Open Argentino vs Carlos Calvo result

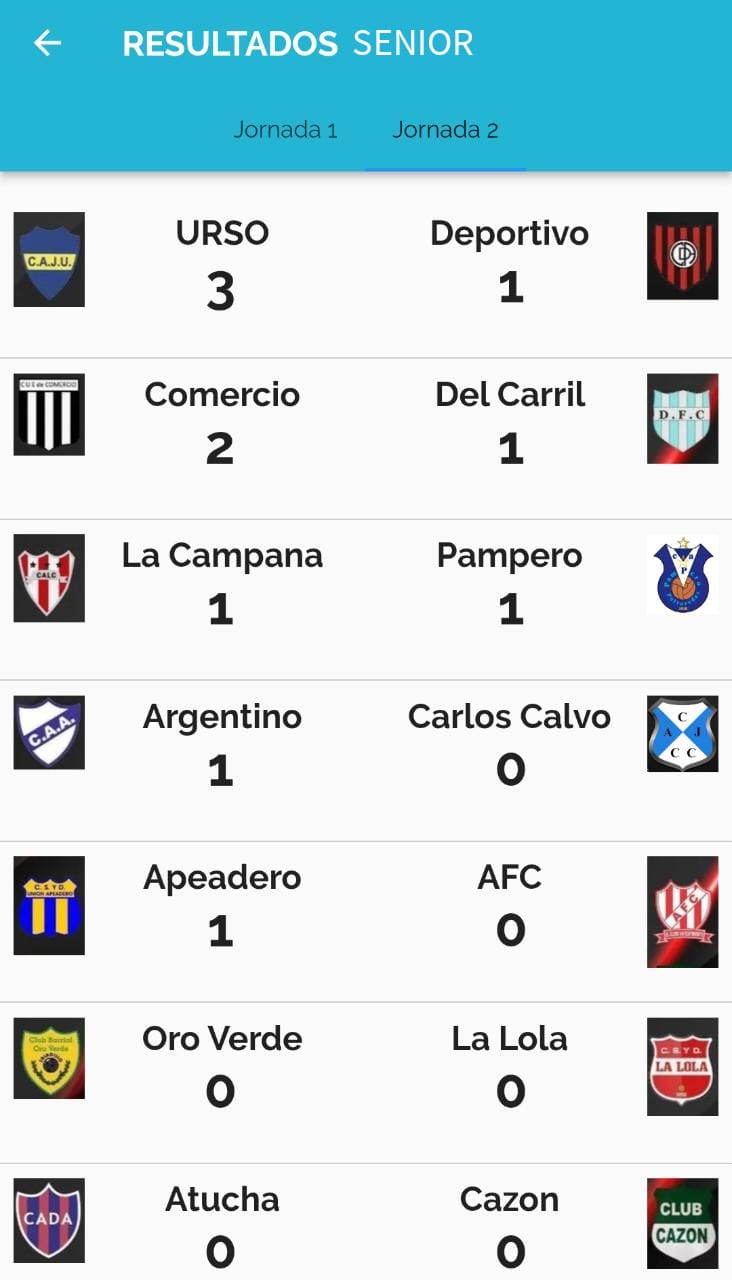pyautogui.click(x=366, y=745)
